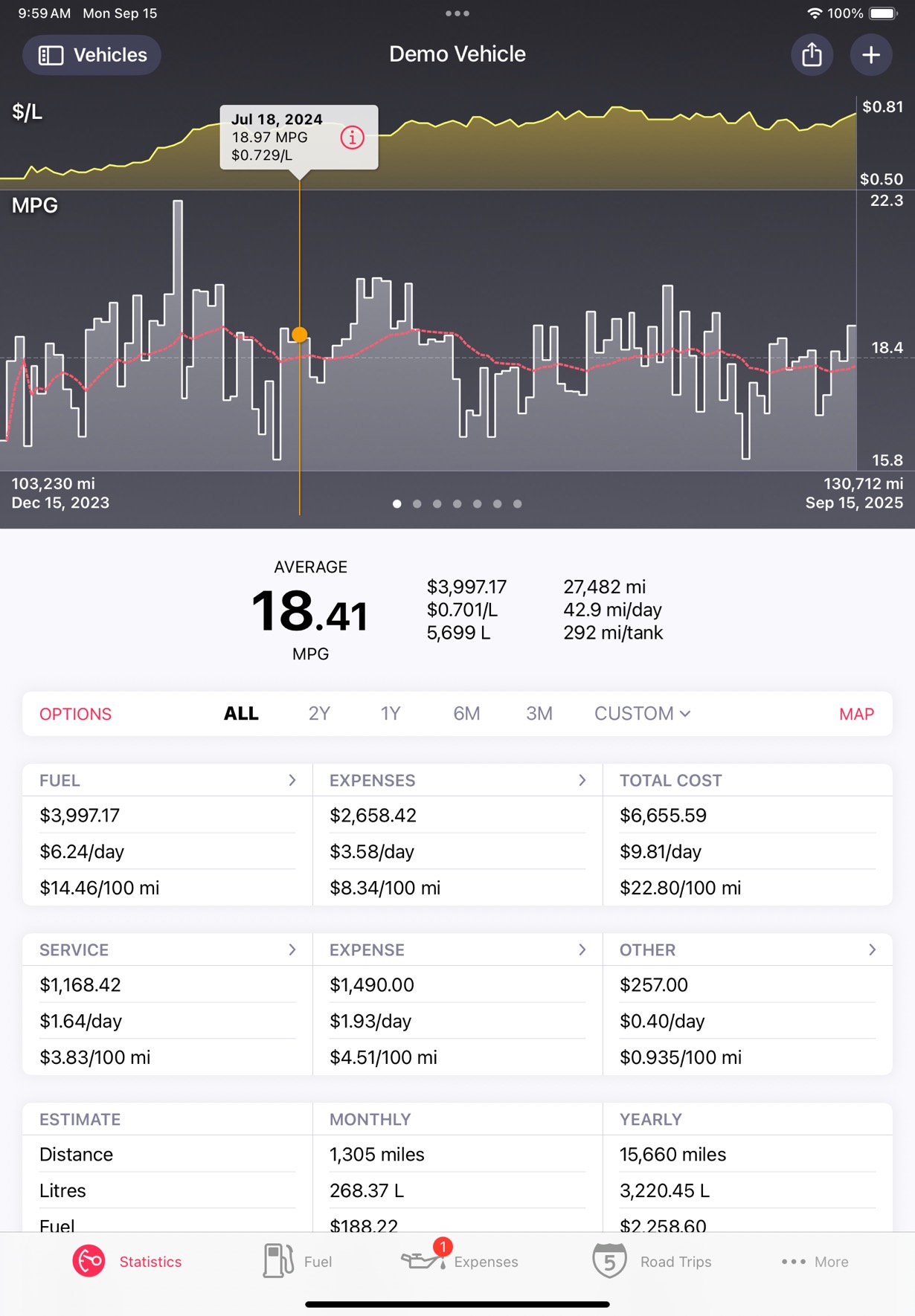
Task: Open the Vehicles sidebar
Action: point(91,55)
